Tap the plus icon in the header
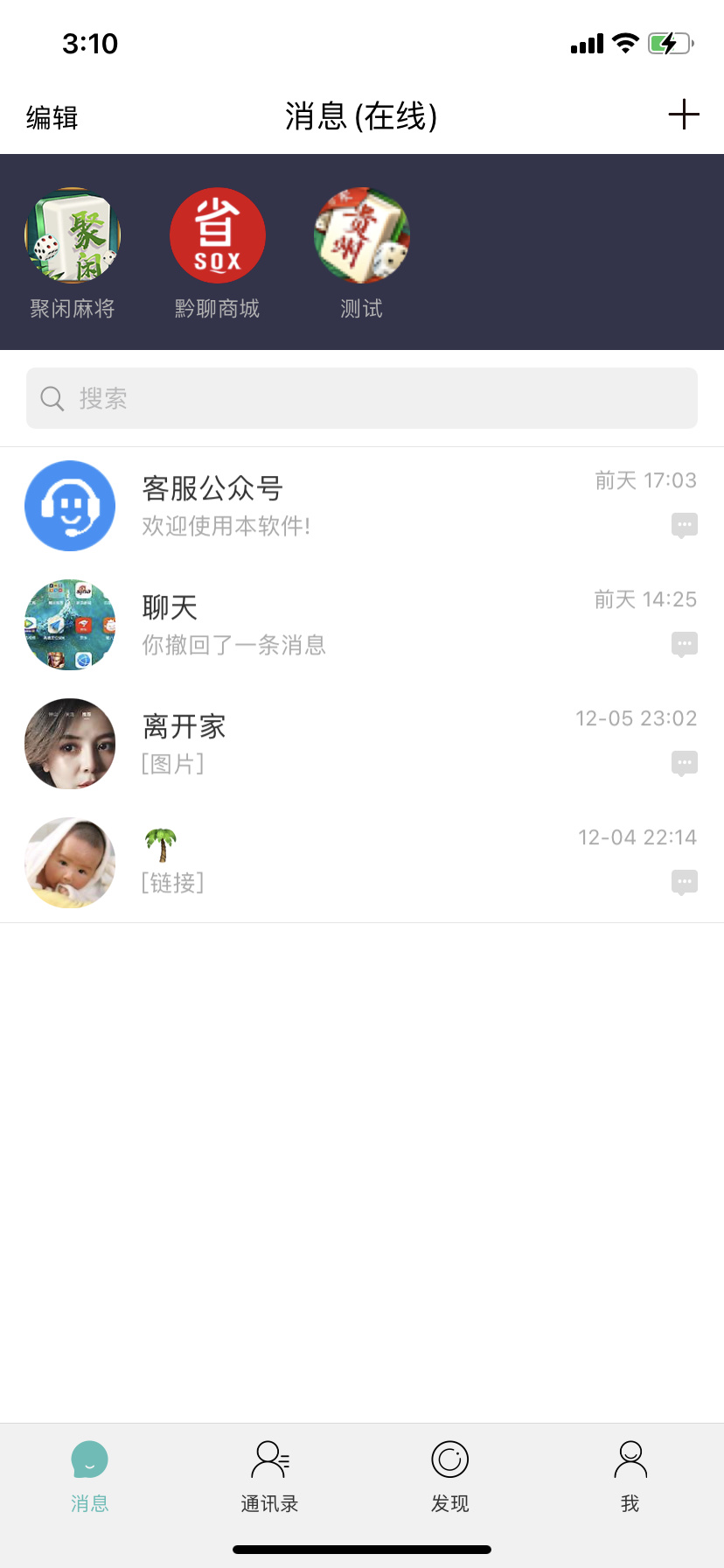 tap(684, 115)
